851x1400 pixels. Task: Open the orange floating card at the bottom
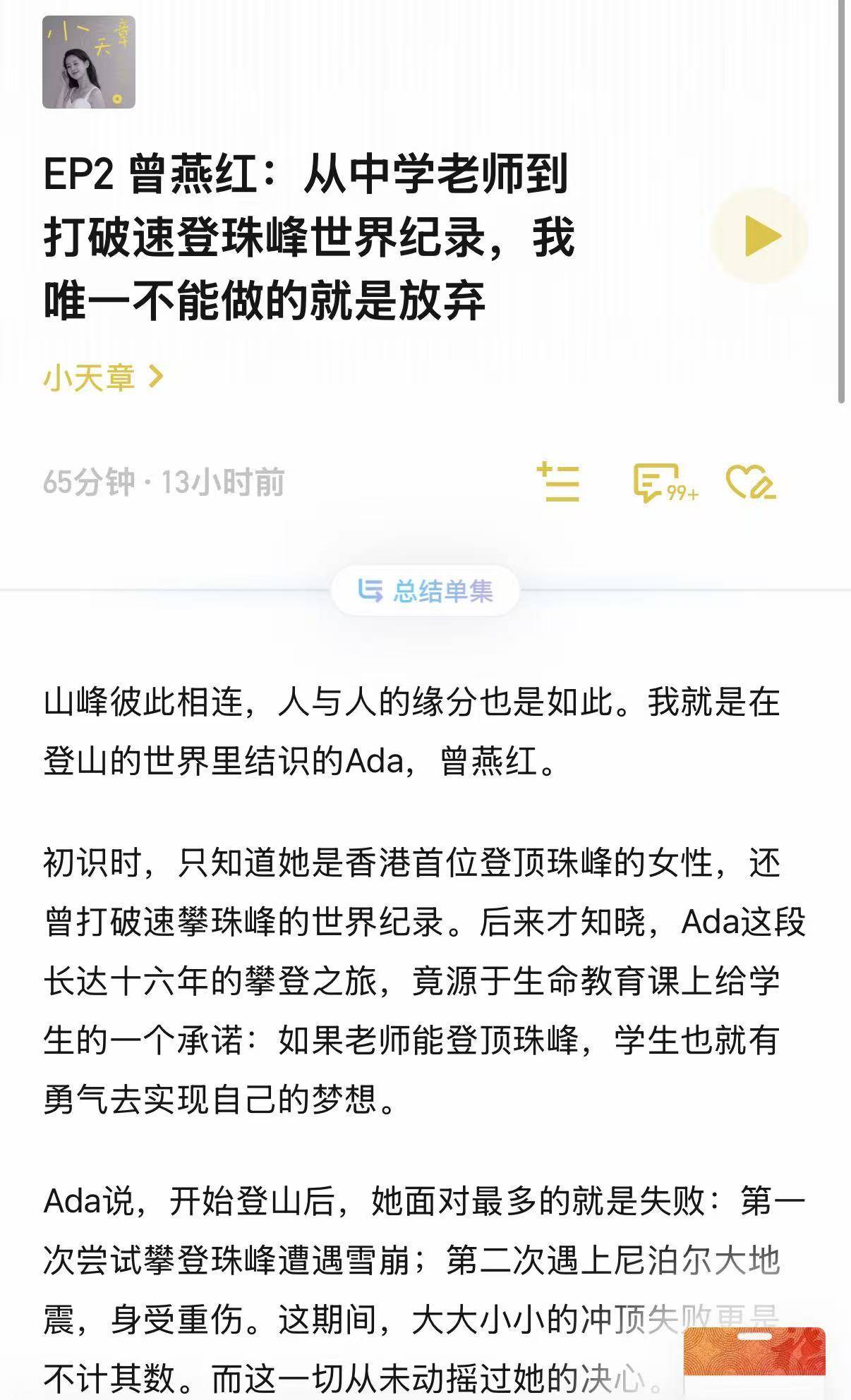[x=754, y=1362]
